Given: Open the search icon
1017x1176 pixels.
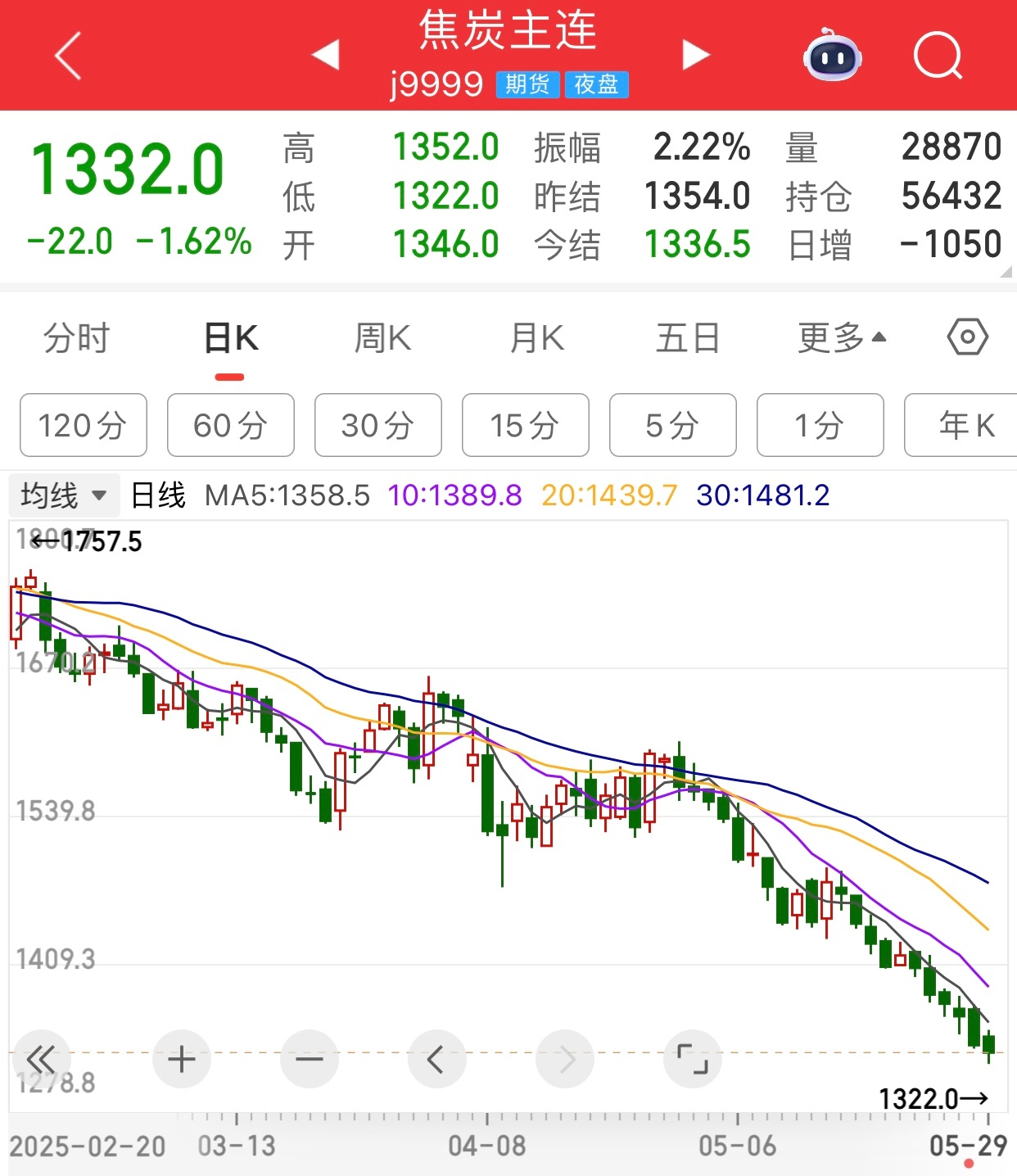Looking at the screenshot, I should pyautogui.click(x=938, y=56).
